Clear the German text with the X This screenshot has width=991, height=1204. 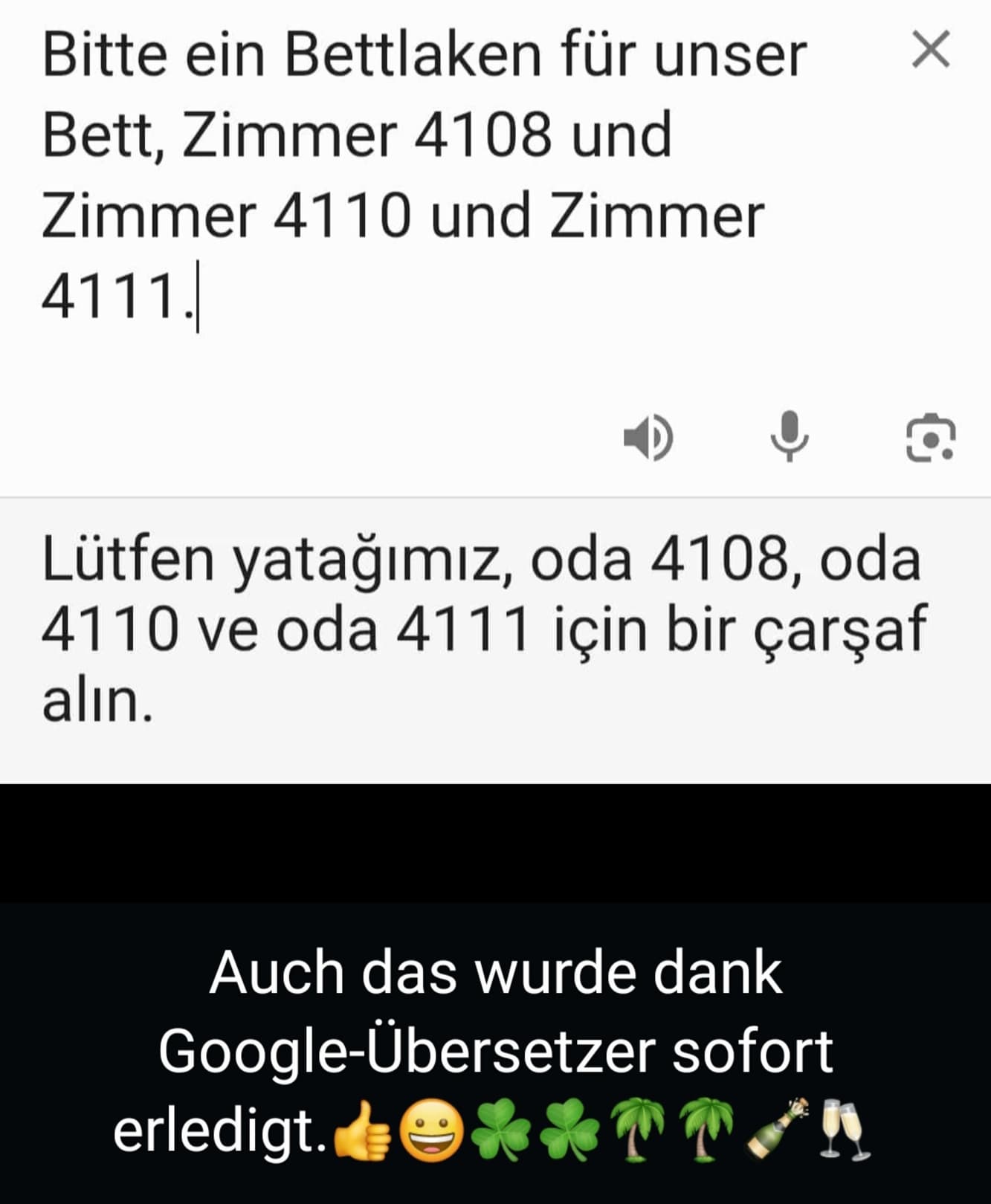[x=930, y=50]
